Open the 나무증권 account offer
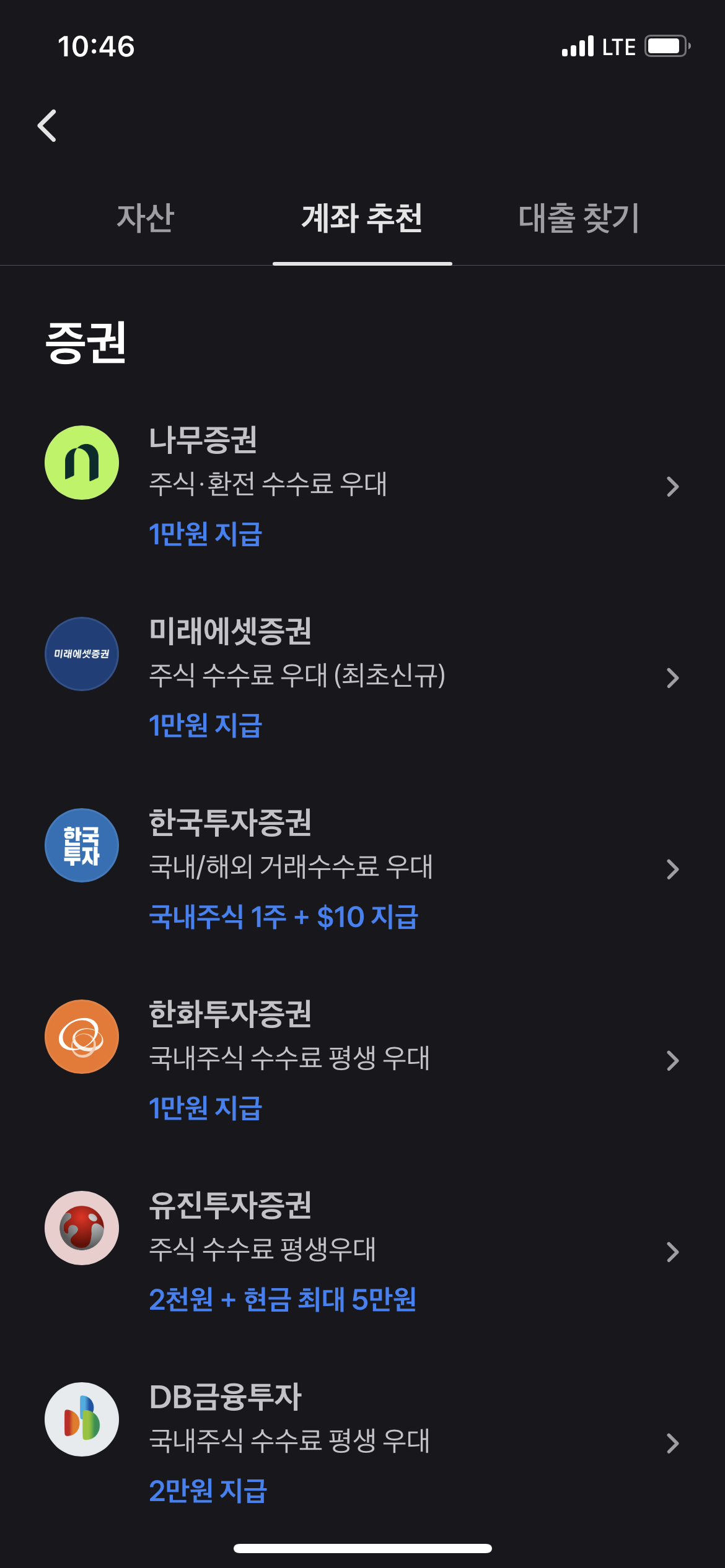Screen dimensions: 725x1568 pos(362,487)
